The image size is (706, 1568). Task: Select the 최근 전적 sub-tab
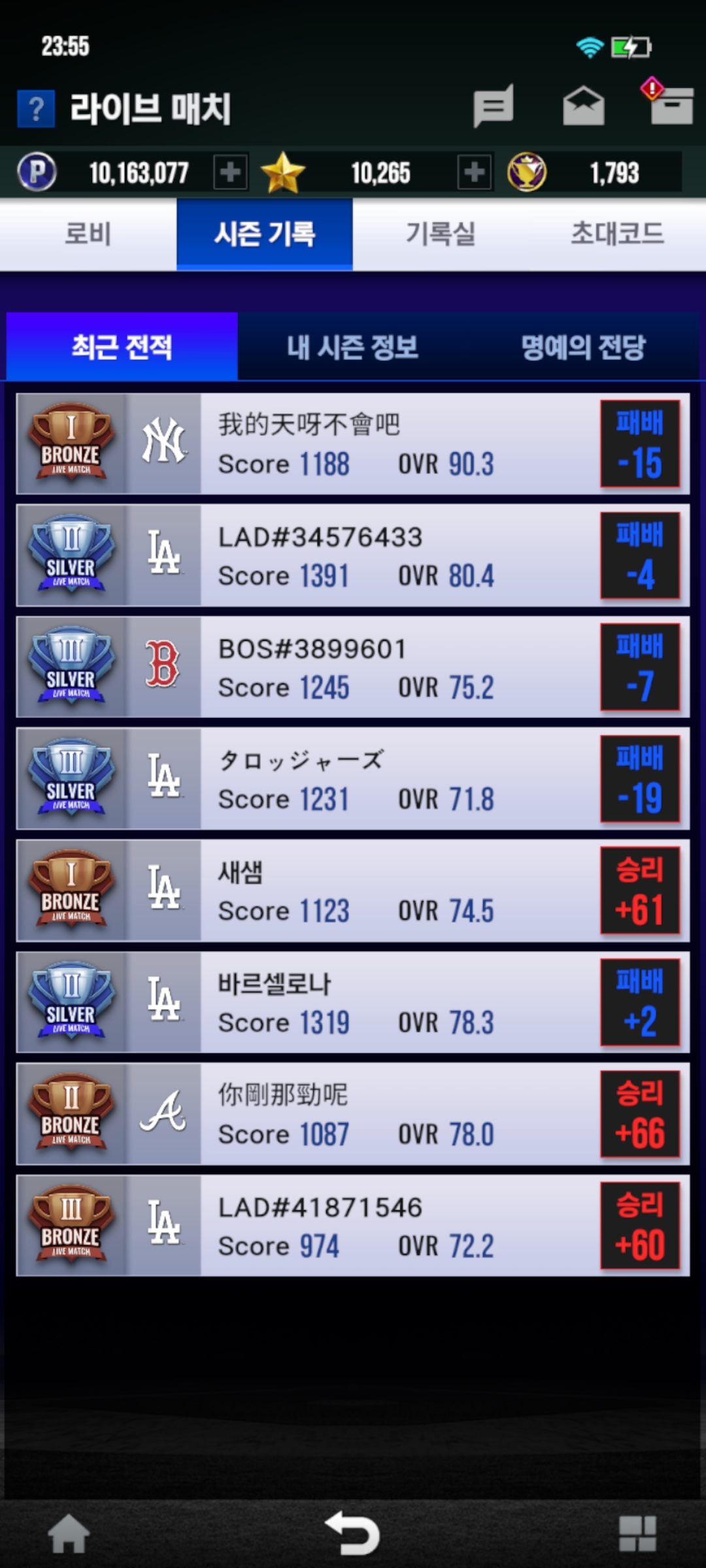point(122,347)
